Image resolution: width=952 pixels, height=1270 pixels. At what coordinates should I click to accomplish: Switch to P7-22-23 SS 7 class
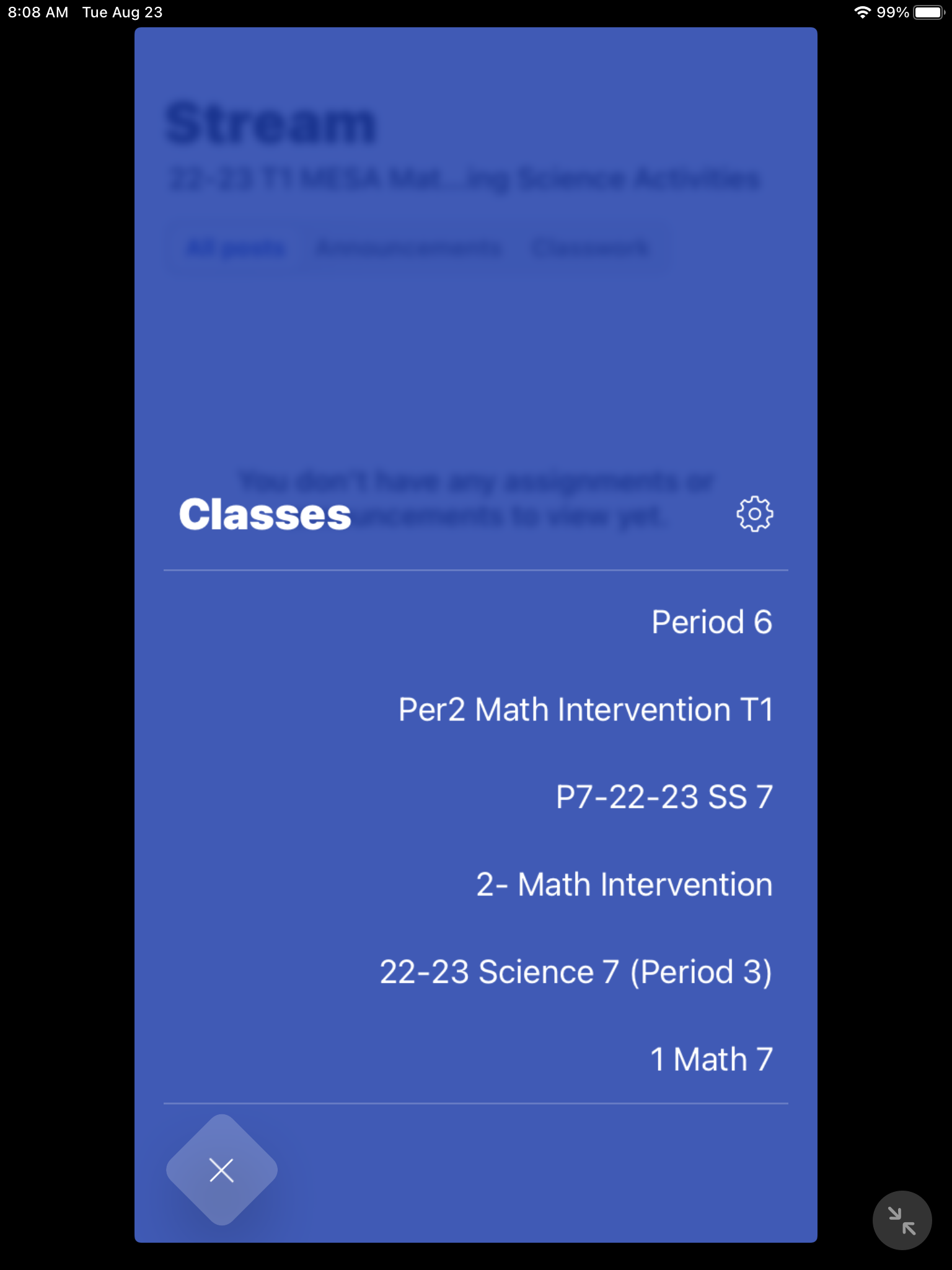(664, 797)
